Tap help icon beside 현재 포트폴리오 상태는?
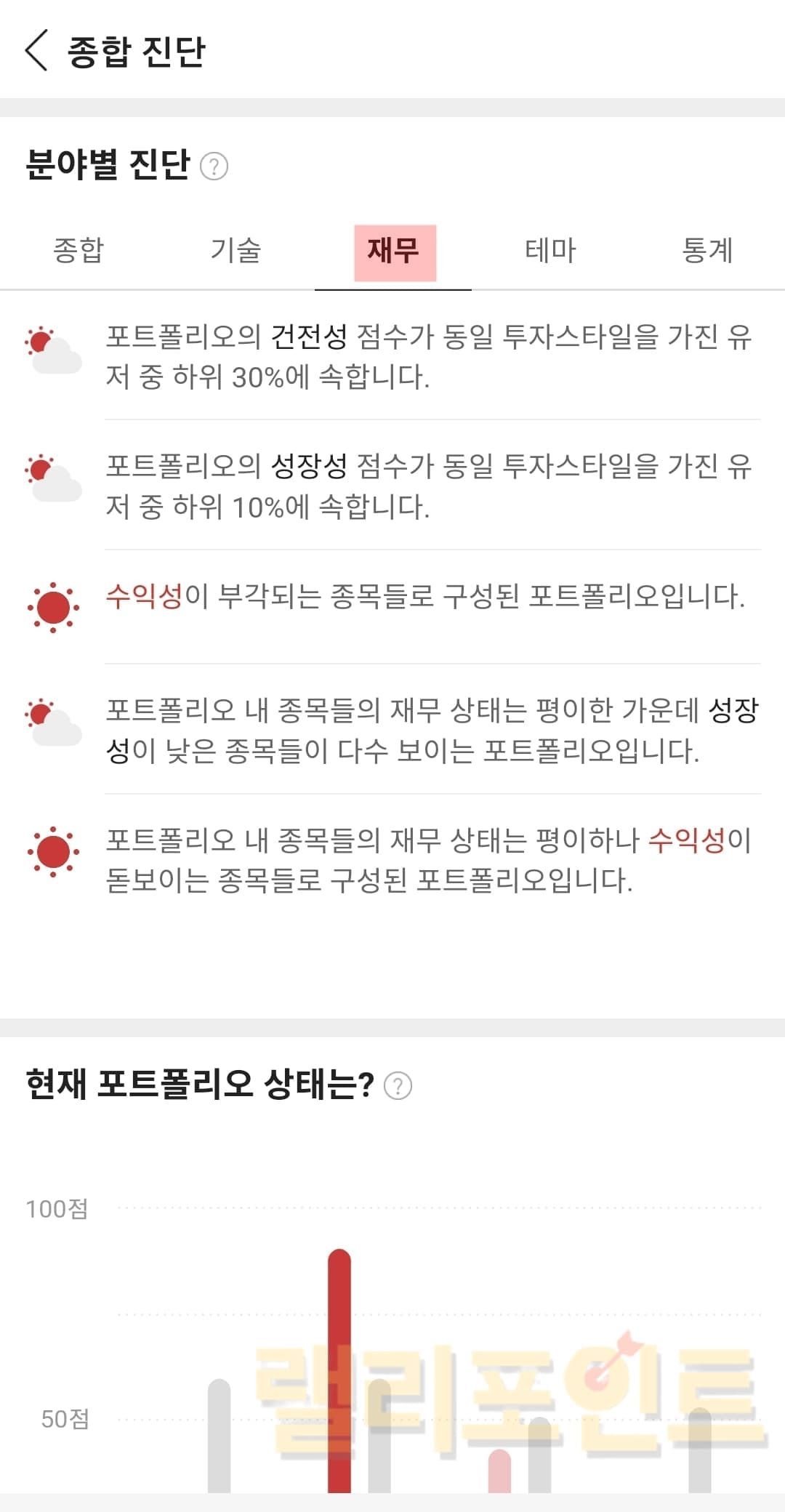785x1512 pixels. click(x=398, y=1086)
